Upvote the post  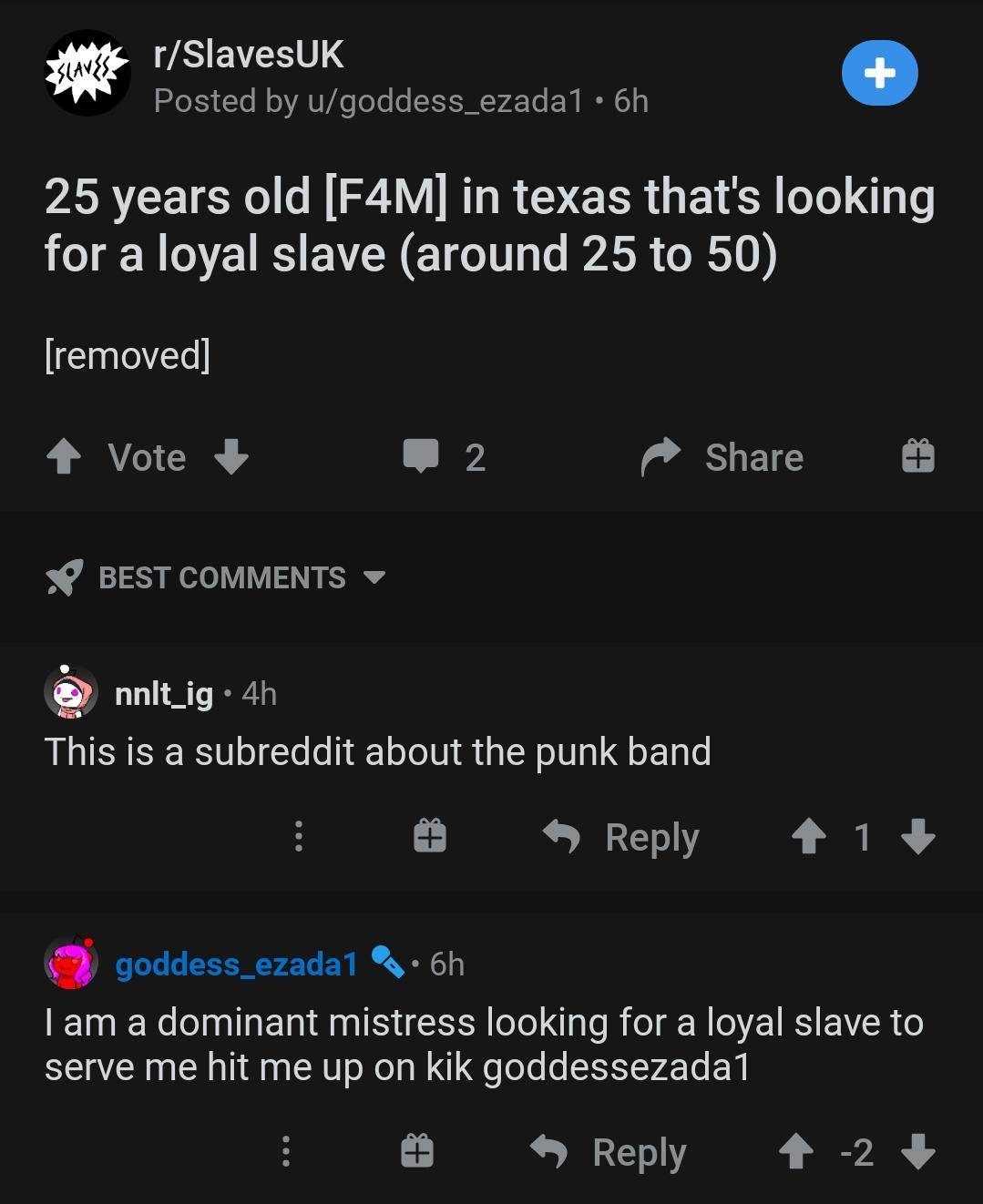tap(64, 457)
